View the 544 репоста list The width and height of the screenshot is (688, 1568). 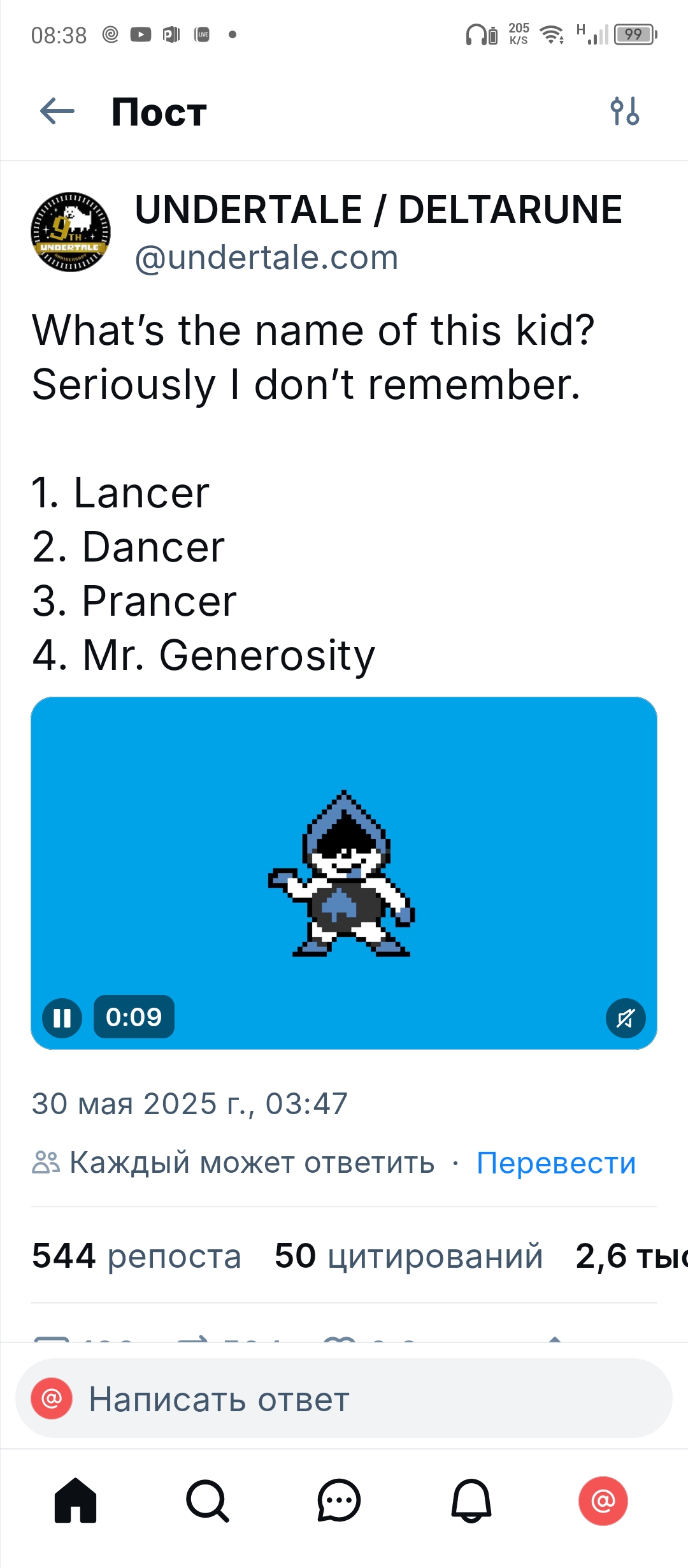tap(137, 1256)
